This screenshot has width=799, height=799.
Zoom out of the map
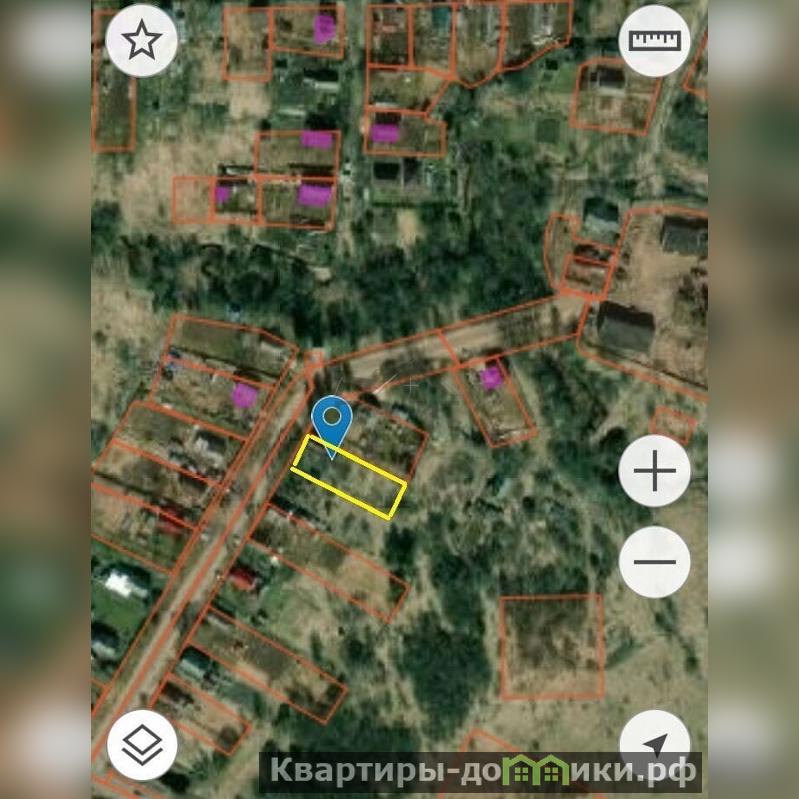[655, 561]
